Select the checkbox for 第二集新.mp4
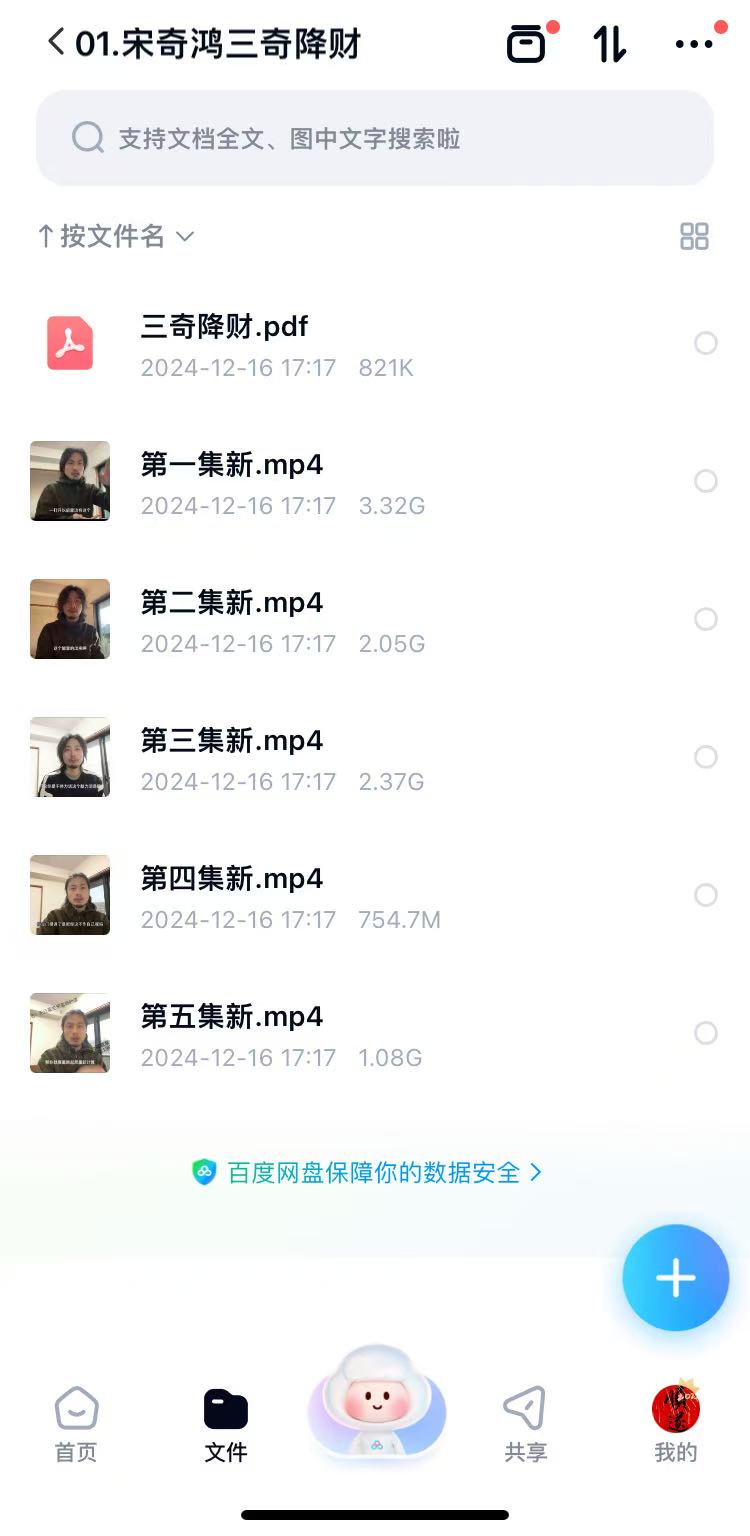This screenshot has height=1536, width=750. point(706,619)
